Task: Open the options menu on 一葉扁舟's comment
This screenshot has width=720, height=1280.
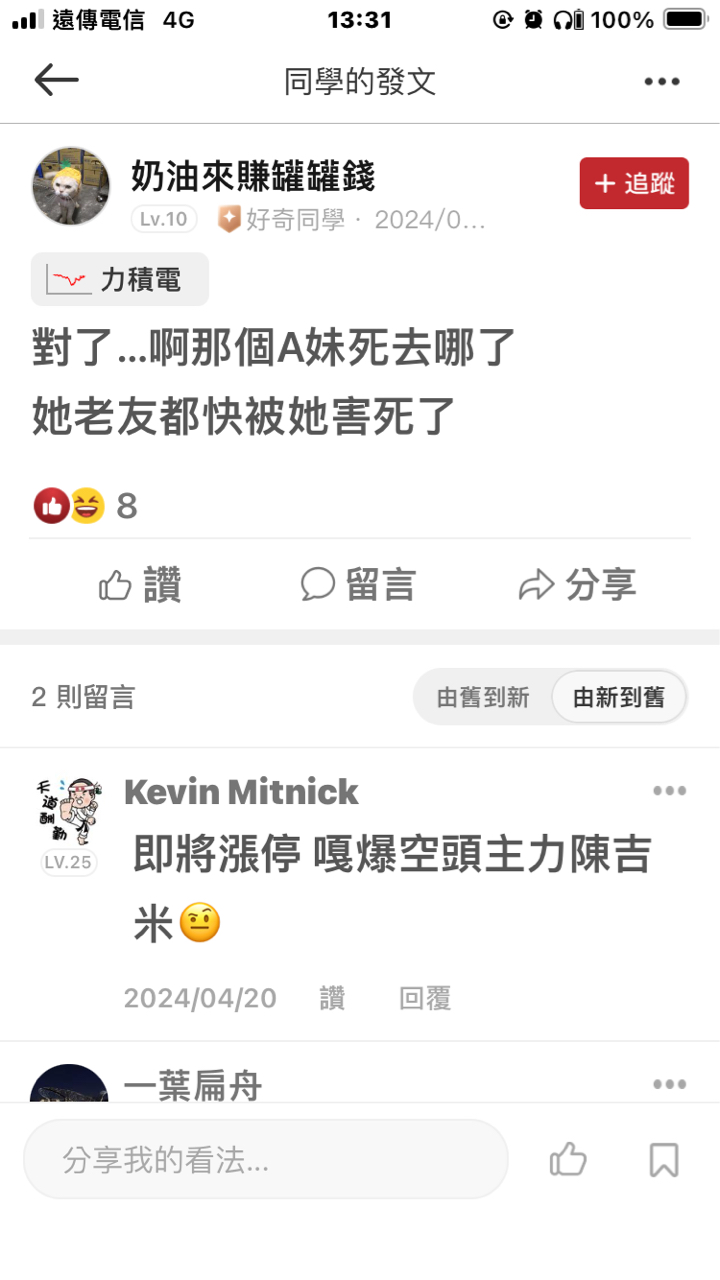Action: [669, 1084]
